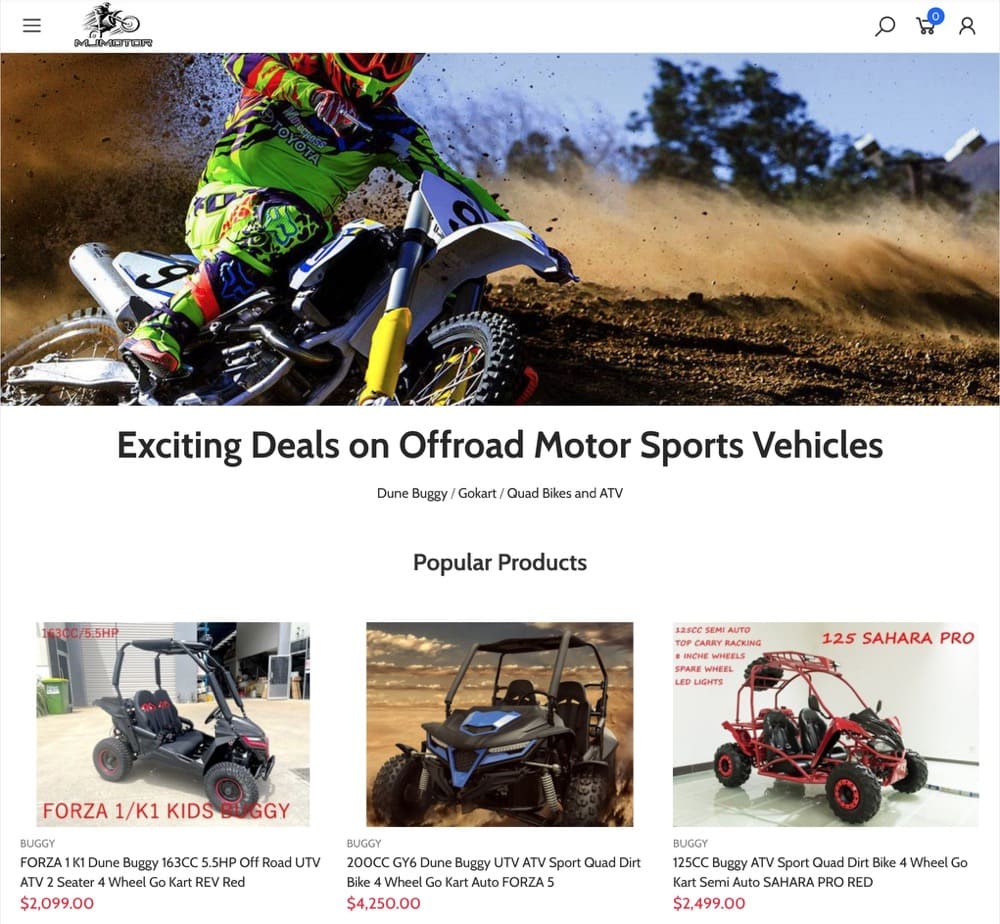Open the user account icon

[x=967, y=26]
